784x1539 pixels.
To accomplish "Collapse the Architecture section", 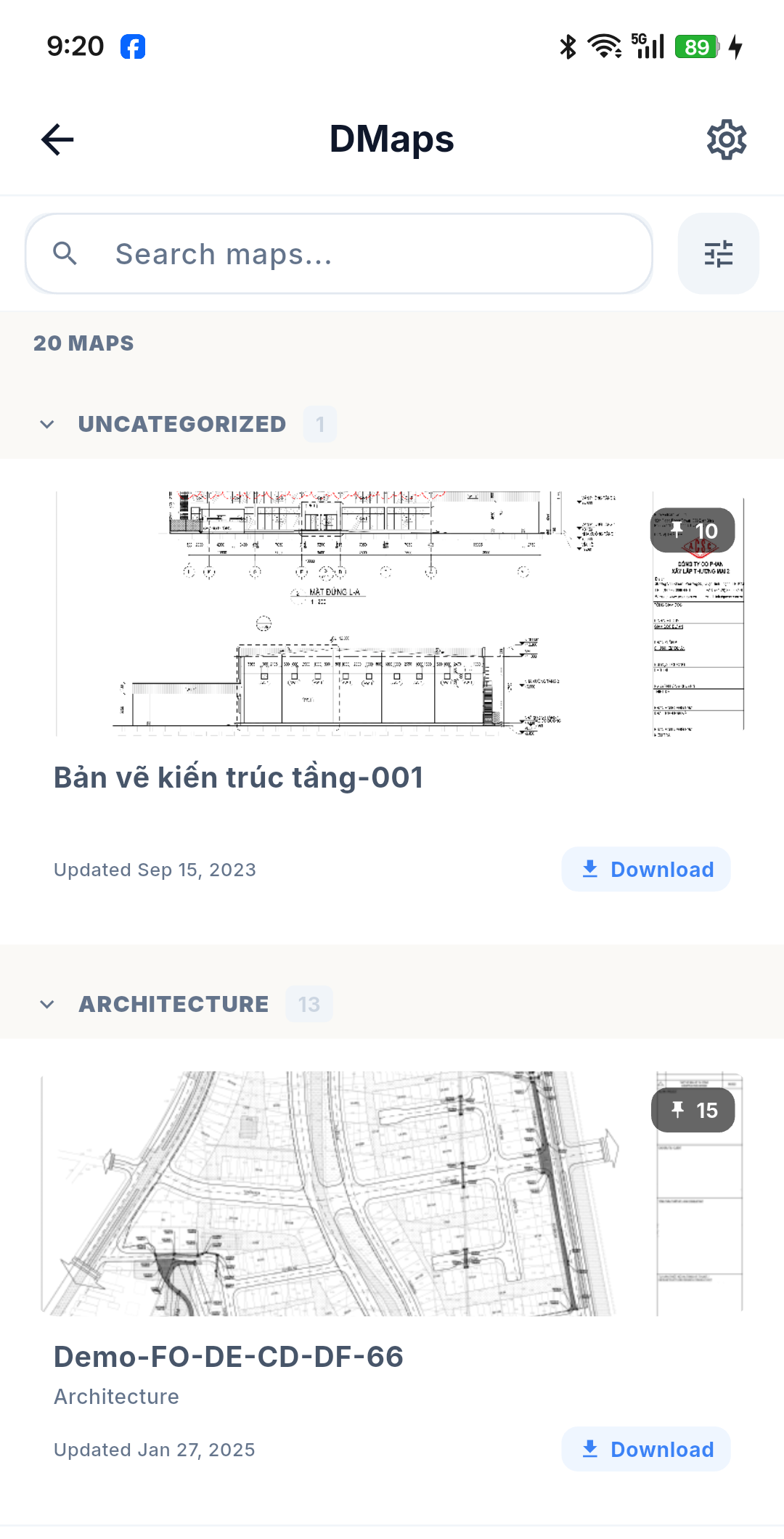I will pyautogui.click(x=47, y=1004).
